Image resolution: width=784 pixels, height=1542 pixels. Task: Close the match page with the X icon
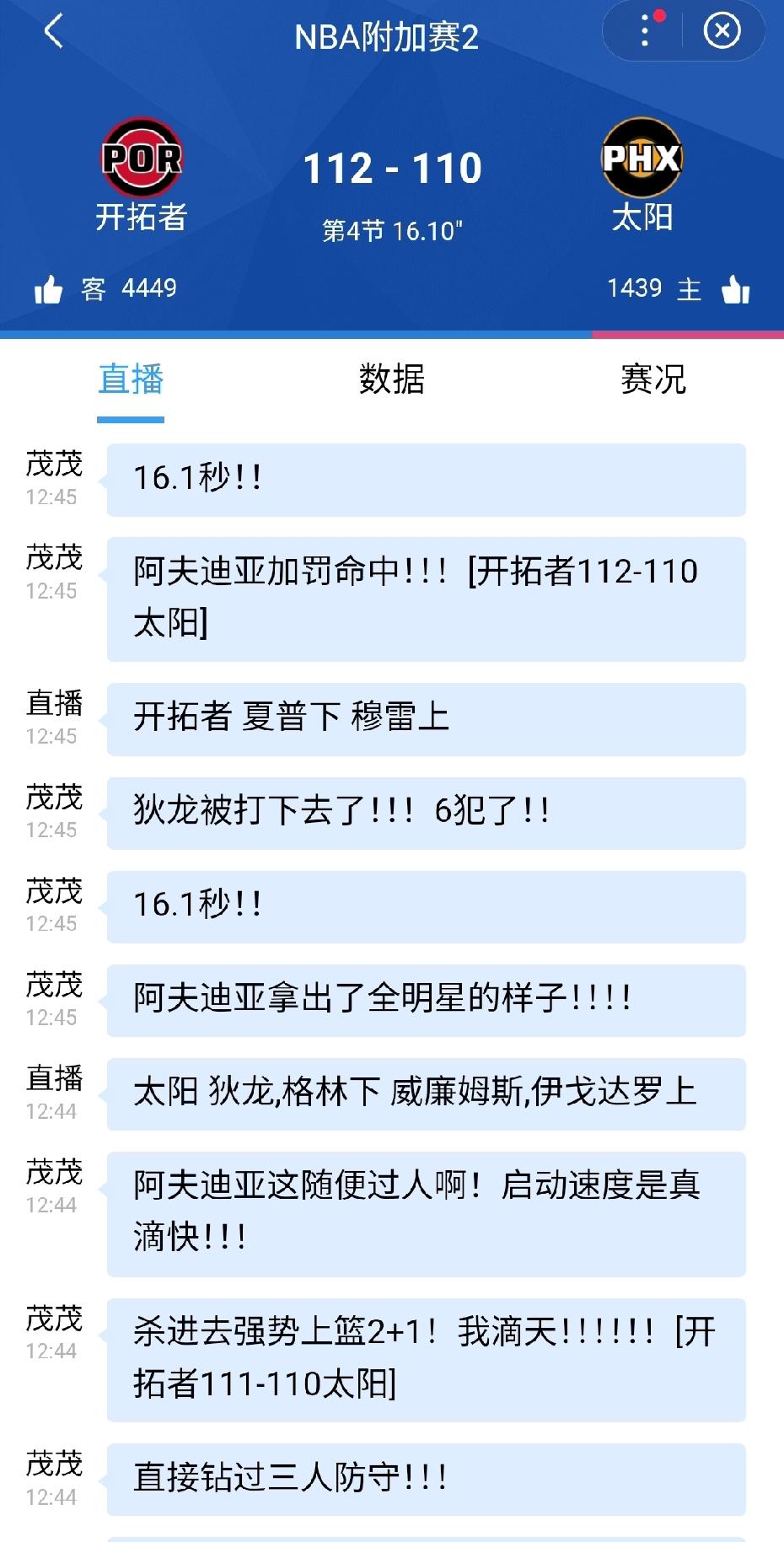pyautogui.click(x=721, y=32)
